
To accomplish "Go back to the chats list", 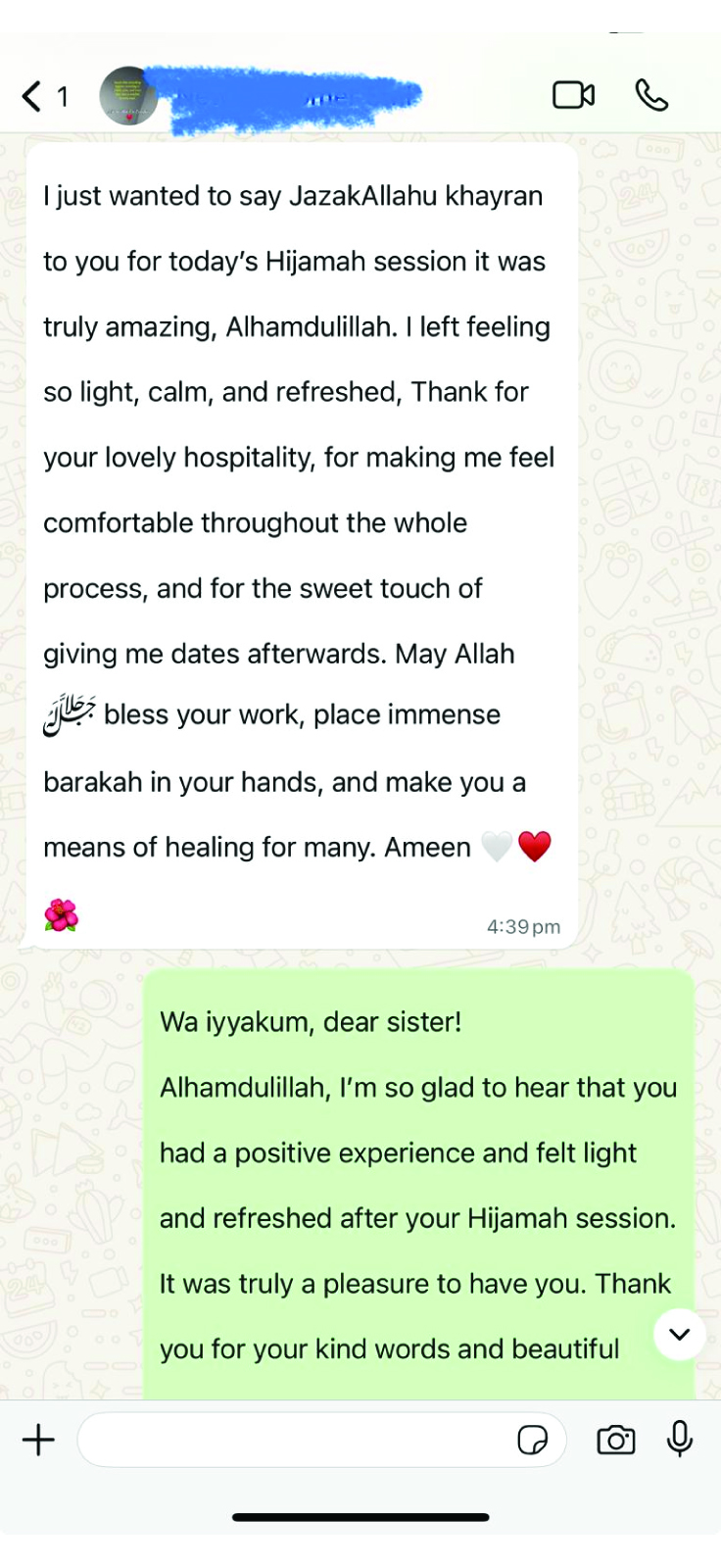I will pyautogui.click(x=32, y=96).
